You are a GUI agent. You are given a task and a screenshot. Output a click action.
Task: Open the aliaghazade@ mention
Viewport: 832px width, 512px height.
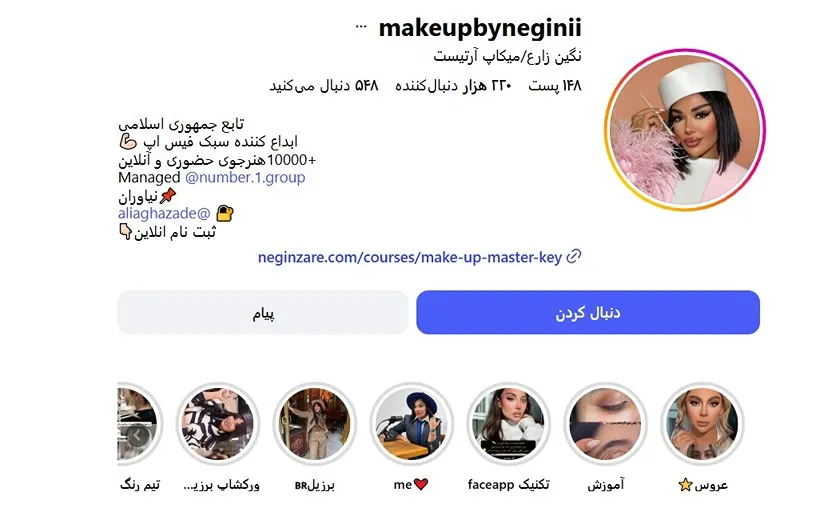(x=165, y=212)
